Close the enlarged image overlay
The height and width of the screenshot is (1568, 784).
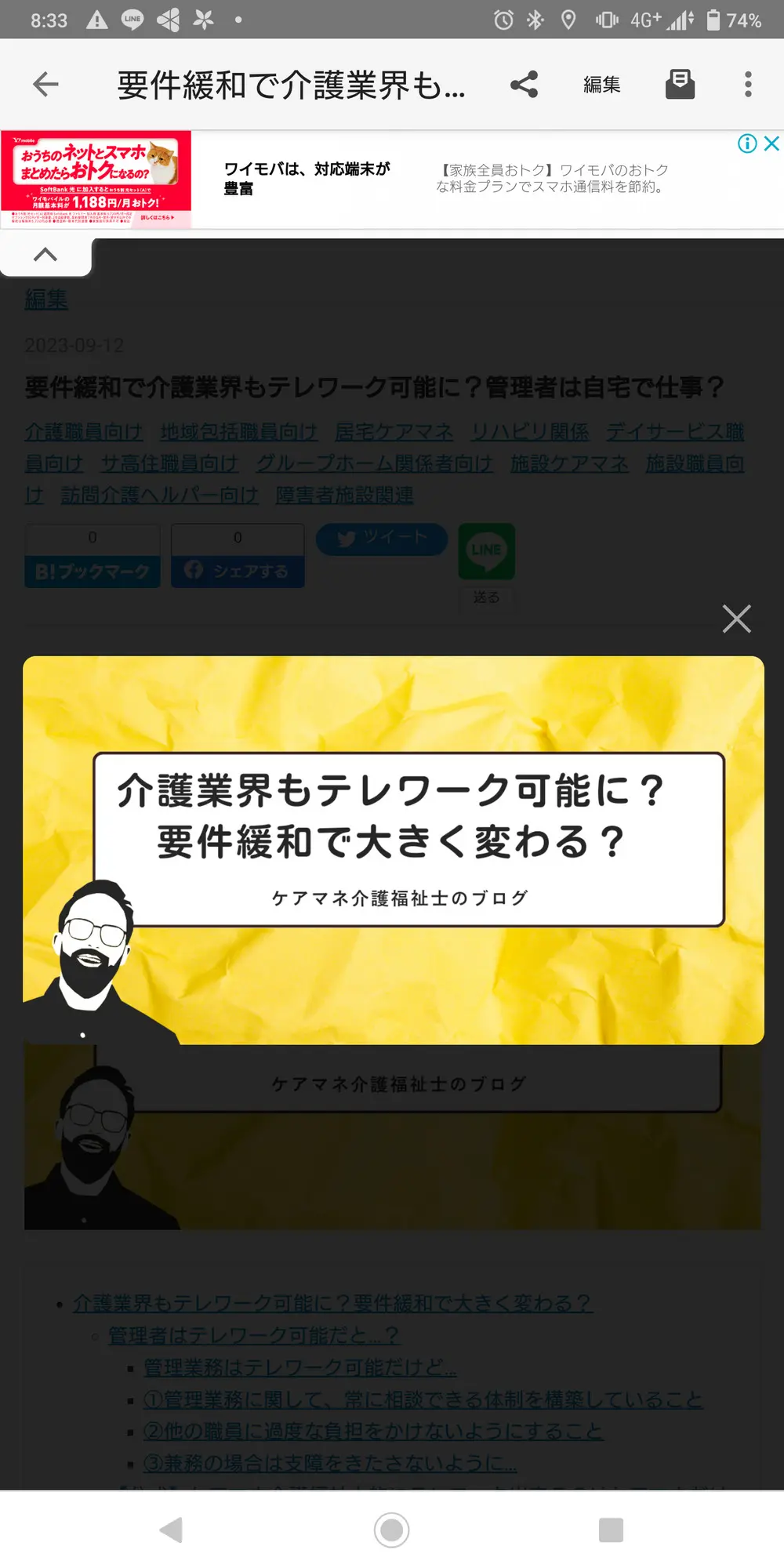click(x=736, y=619)
